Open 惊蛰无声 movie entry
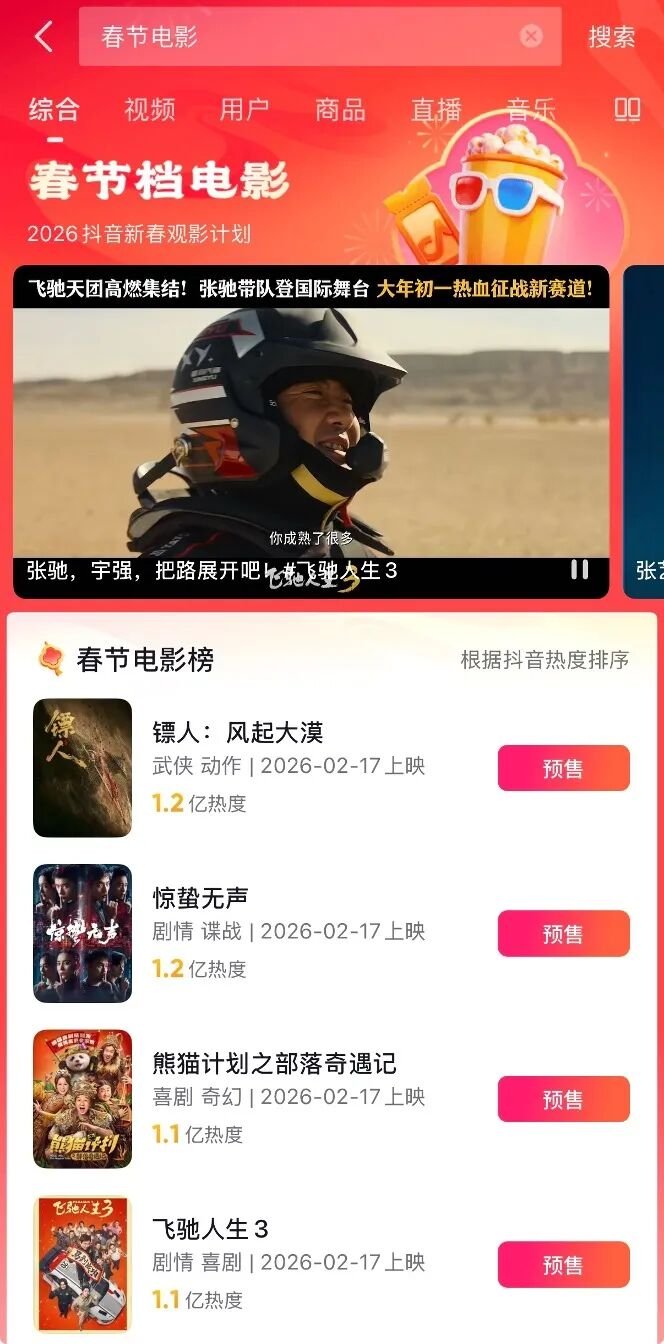 tap(200, 898)
